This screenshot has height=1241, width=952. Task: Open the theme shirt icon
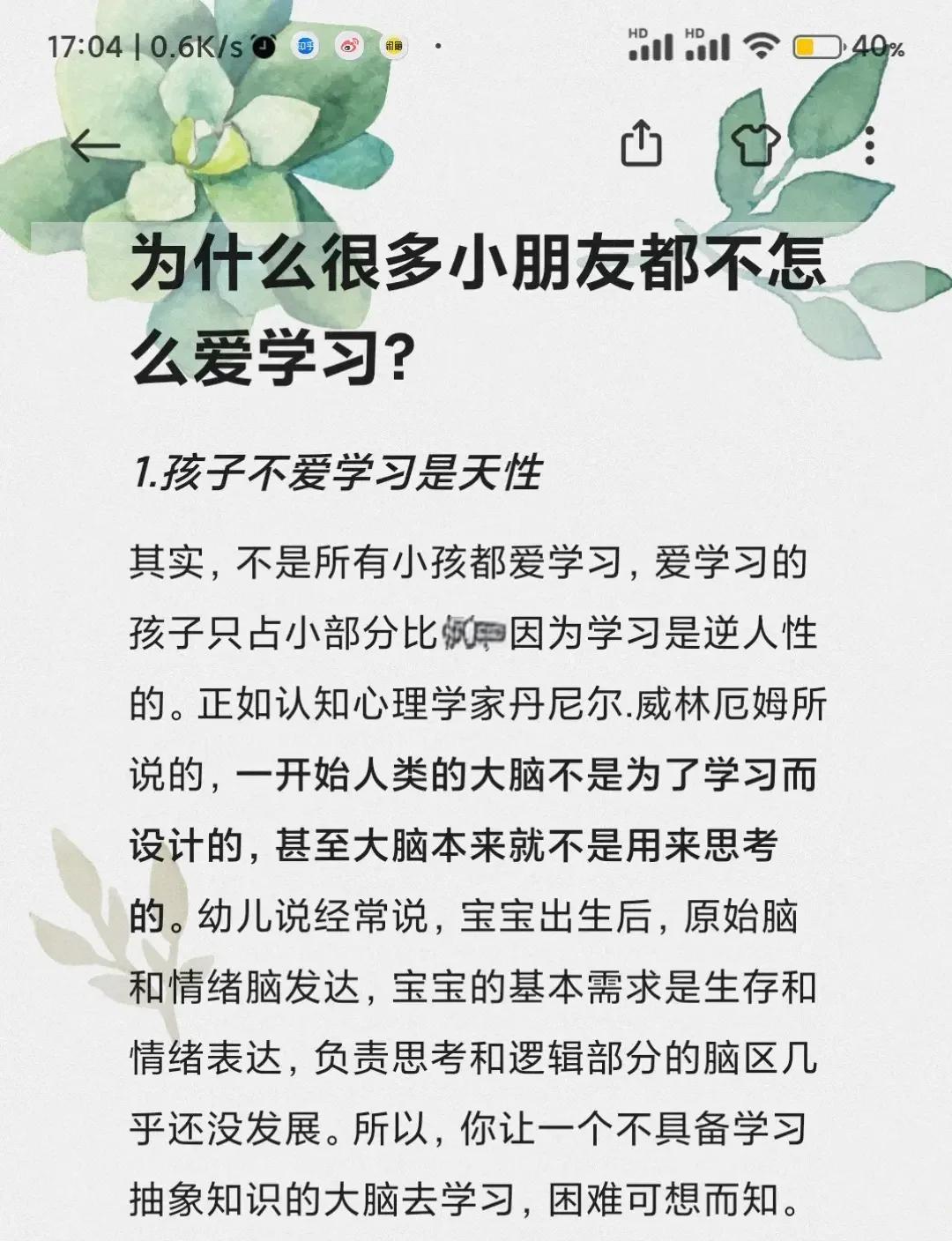click(x=755, y=145)
